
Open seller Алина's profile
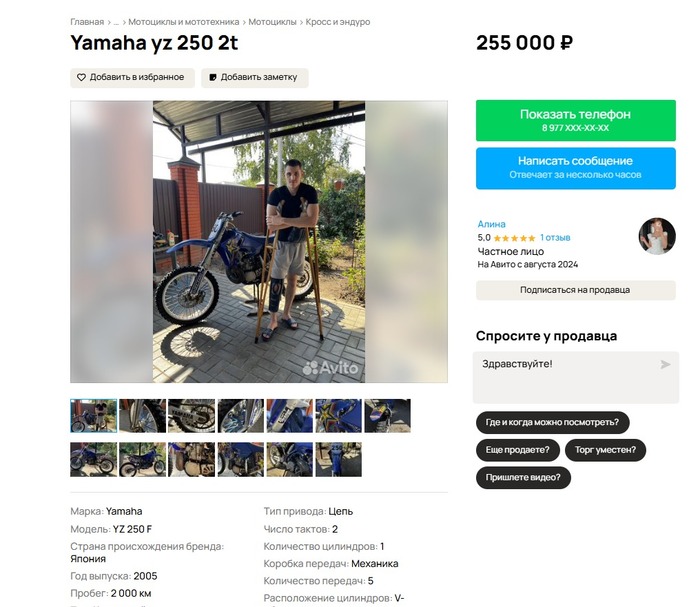click(491, 224)
